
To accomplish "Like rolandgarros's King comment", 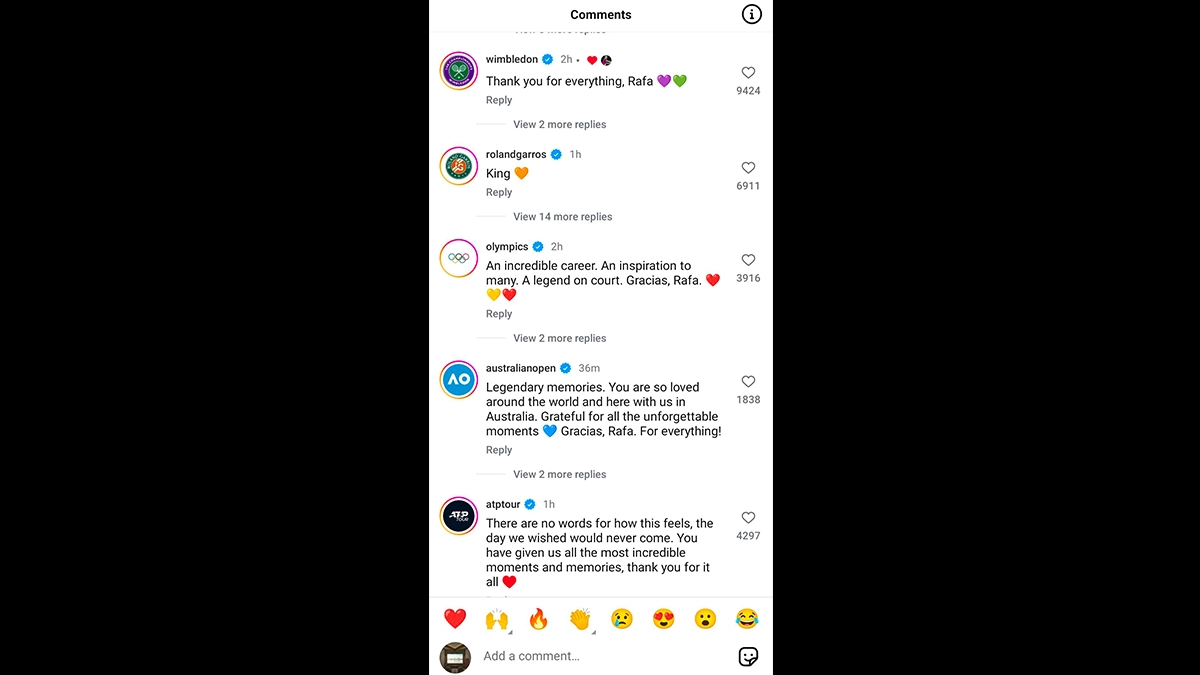I will click(748, 168).
